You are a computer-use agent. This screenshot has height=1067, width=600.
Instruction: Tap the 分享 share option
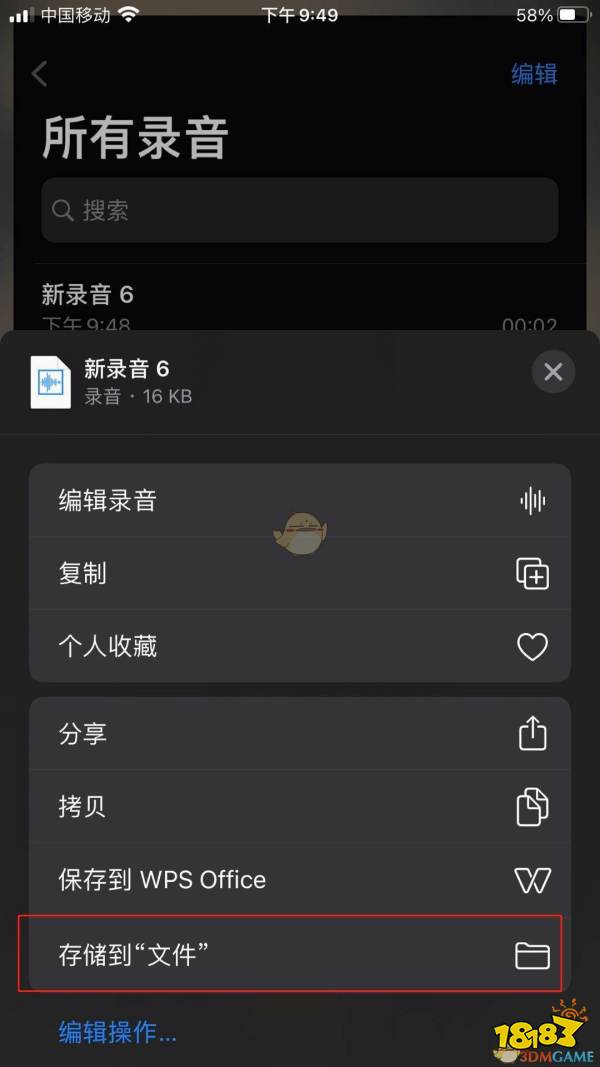point(300,734)
